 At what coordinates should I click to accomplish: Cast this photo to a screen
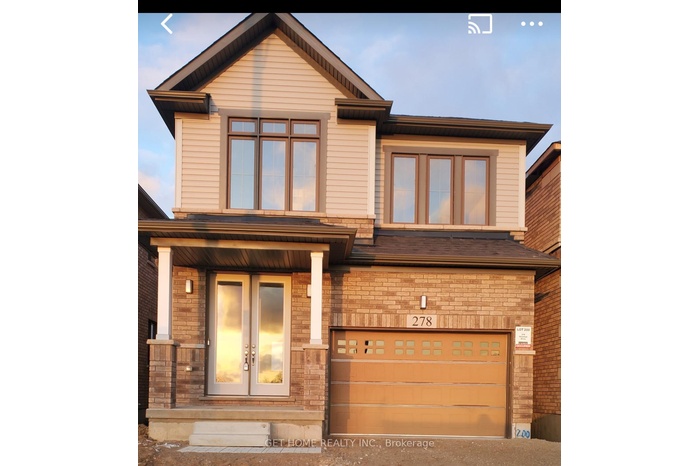[480, 24]
